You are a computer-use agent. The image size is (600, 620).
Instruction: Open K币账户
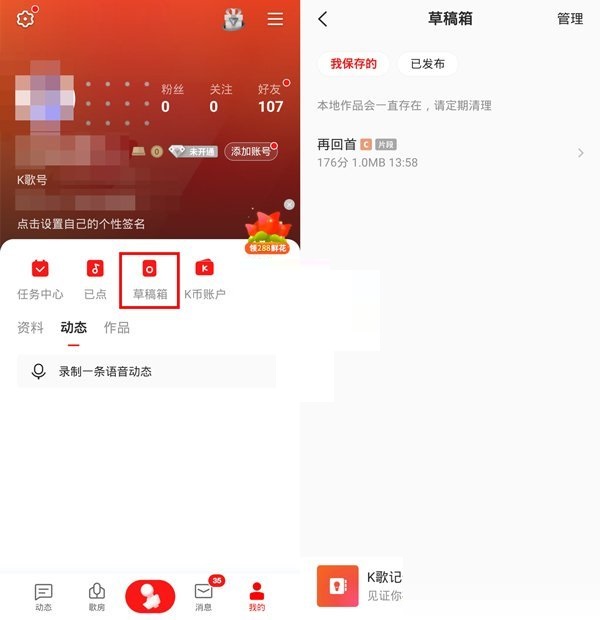pyautogui.click(x=205, y=279)
